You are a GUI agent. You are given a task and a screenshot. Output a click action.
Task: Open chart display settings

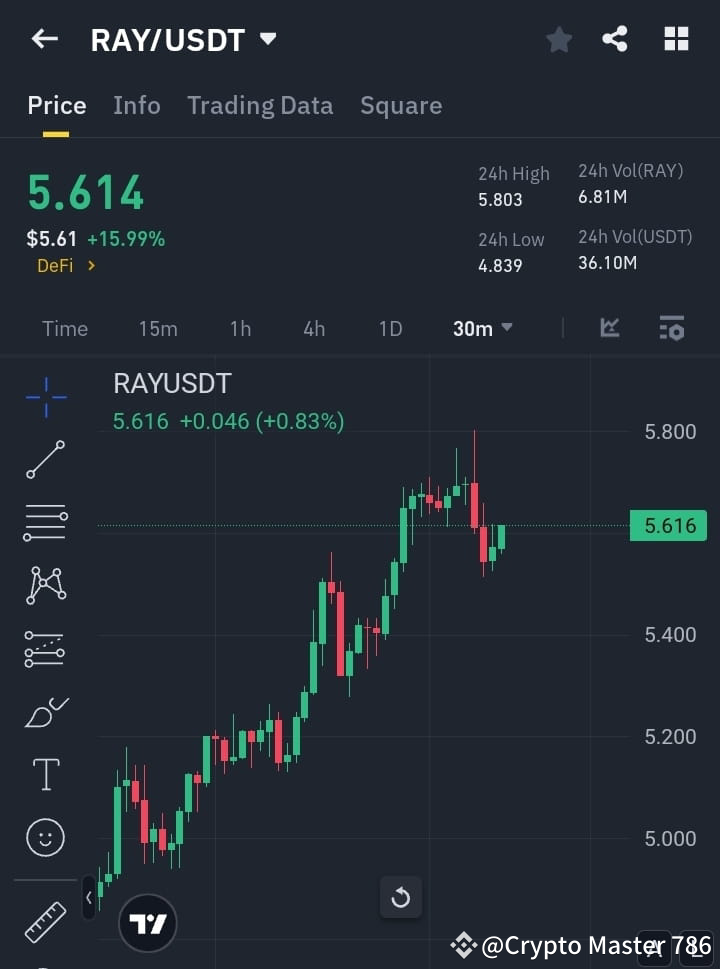point(671,328)
